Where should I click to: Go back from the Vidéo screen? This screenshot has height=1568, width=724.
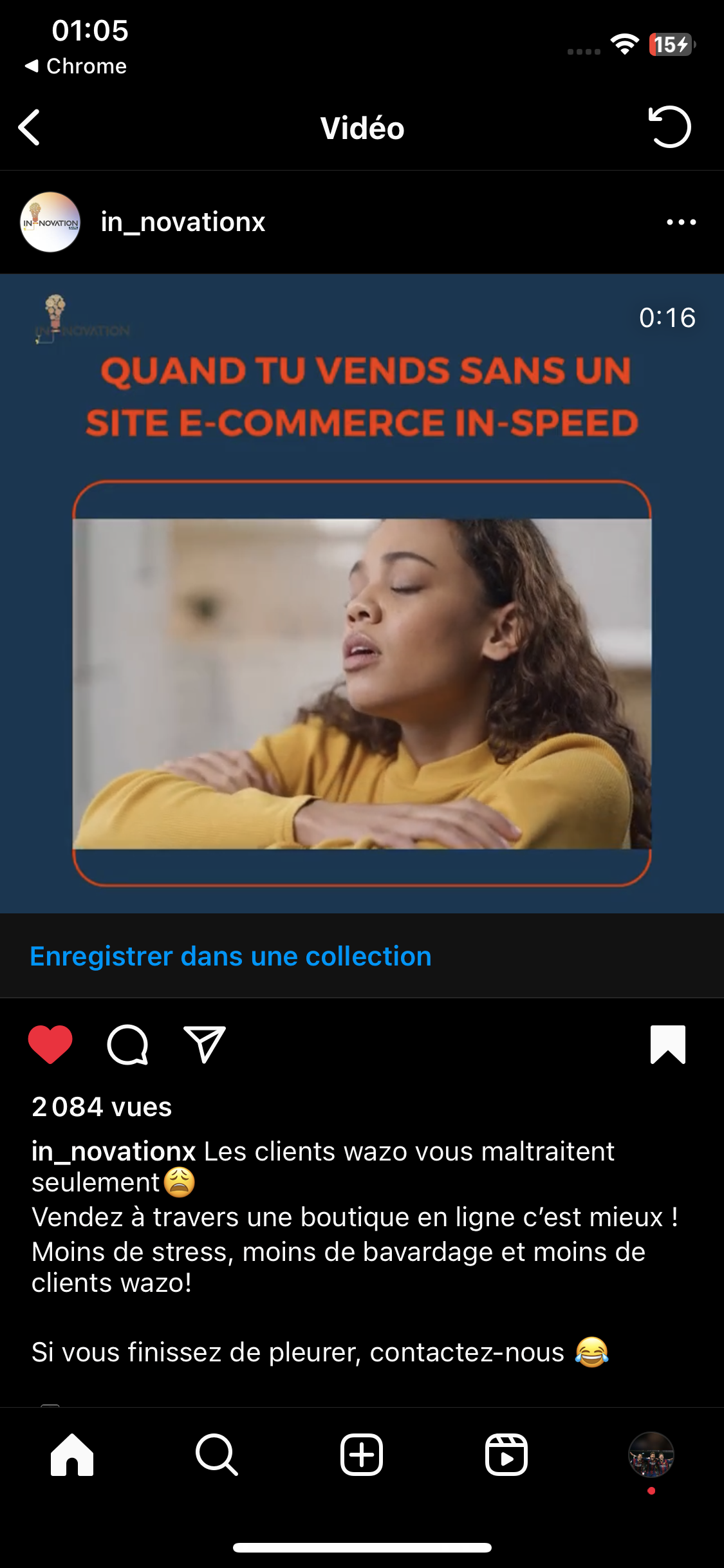[30, 127]
